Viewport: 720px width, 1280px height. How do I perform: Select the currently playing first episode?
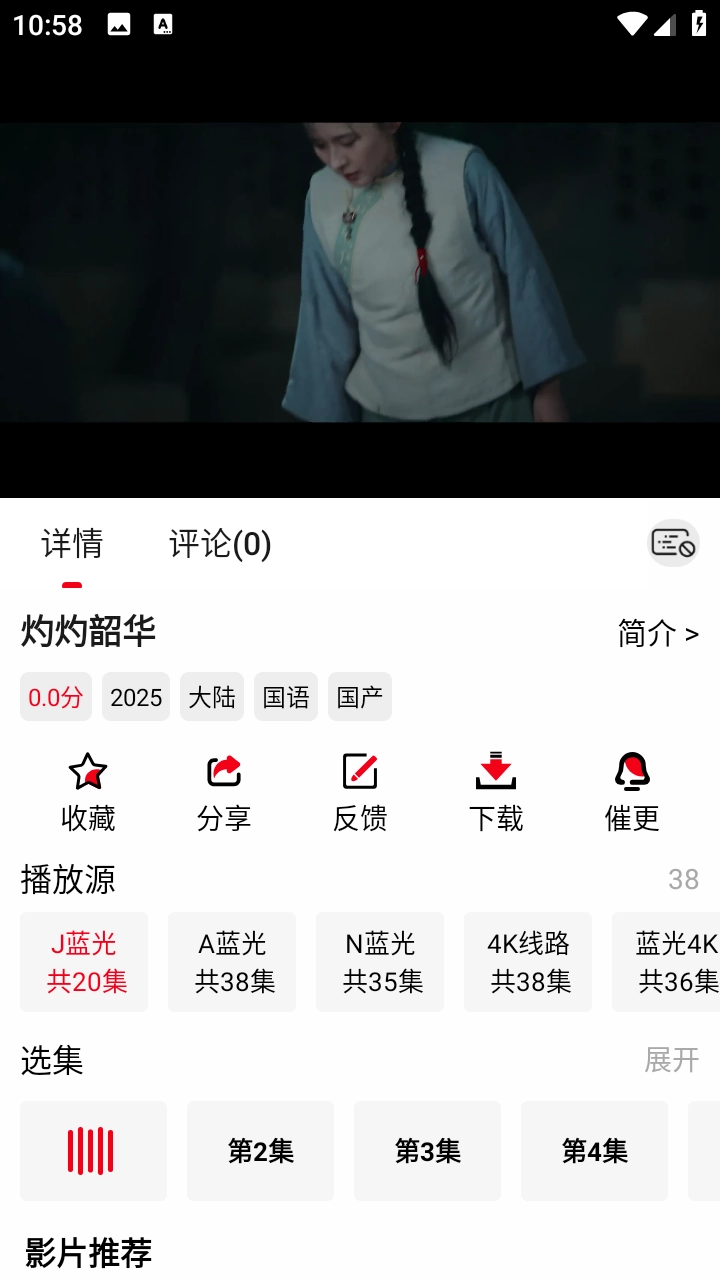pyautogui.click(x=93, y=1151)
